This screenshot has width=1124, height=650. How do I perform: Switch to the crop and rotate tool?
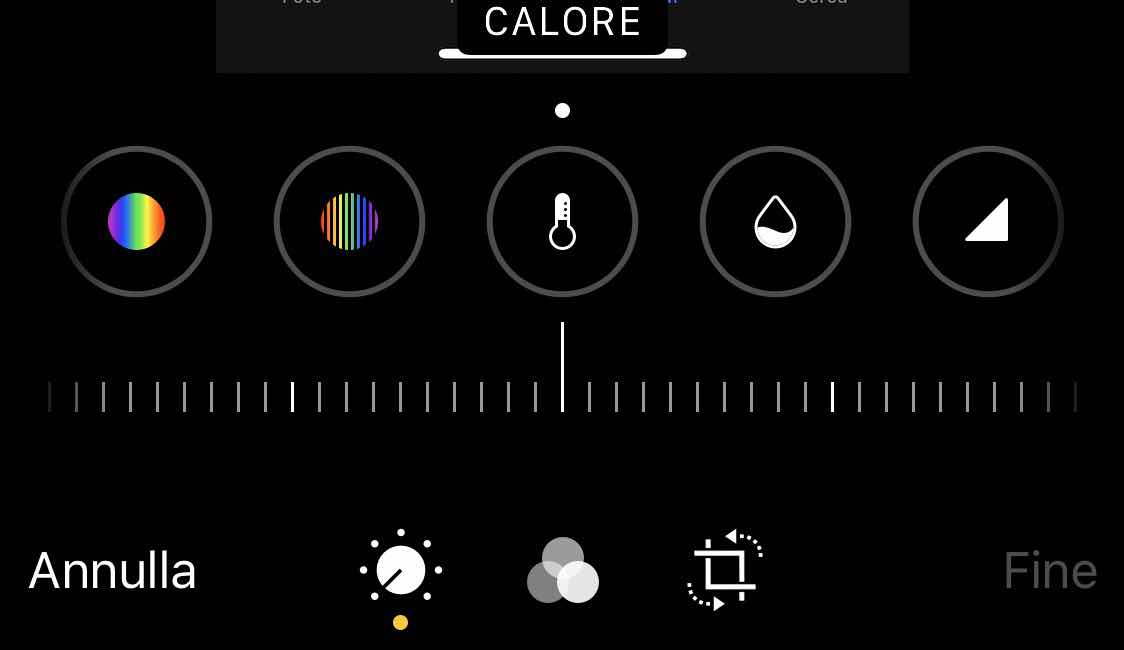point(725,570)
